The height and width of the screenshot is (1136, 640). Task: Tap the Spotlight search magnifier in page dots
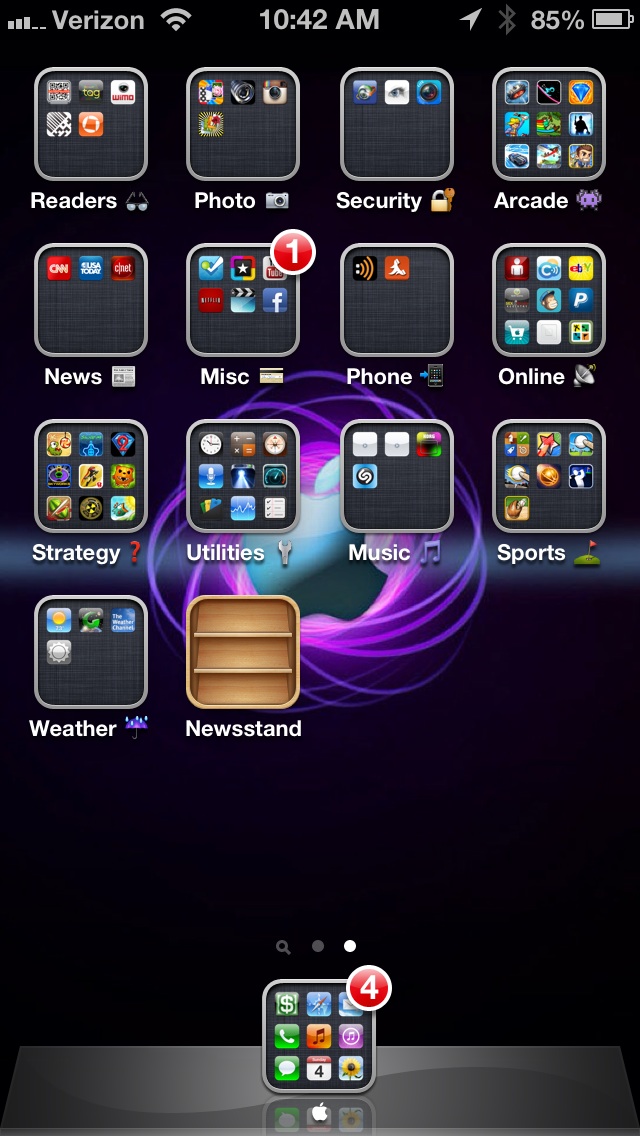click(283, 947)
